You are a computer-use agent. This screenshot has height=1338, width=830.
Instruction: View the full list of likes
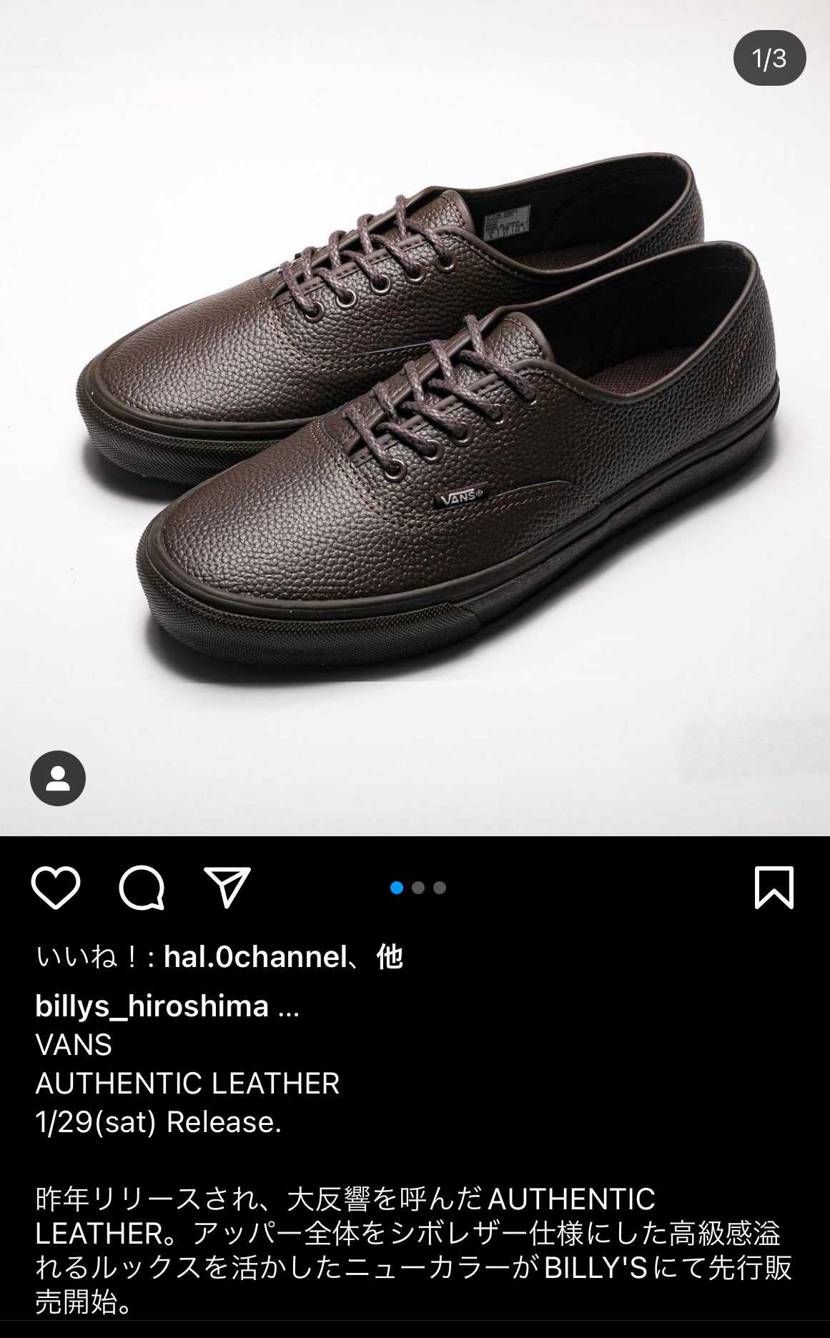(x=389, y=957)
